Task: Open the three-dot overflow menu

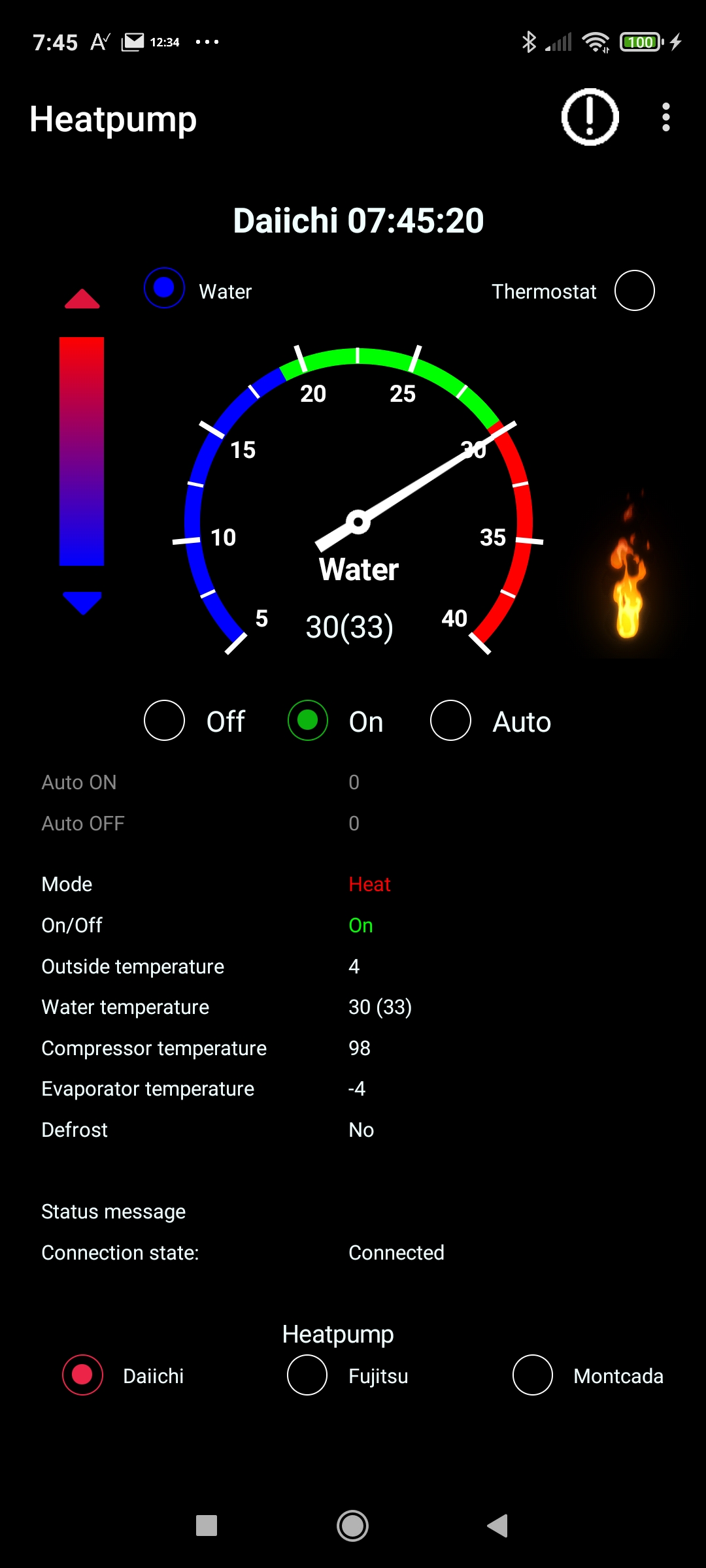Action: [665, 118]
